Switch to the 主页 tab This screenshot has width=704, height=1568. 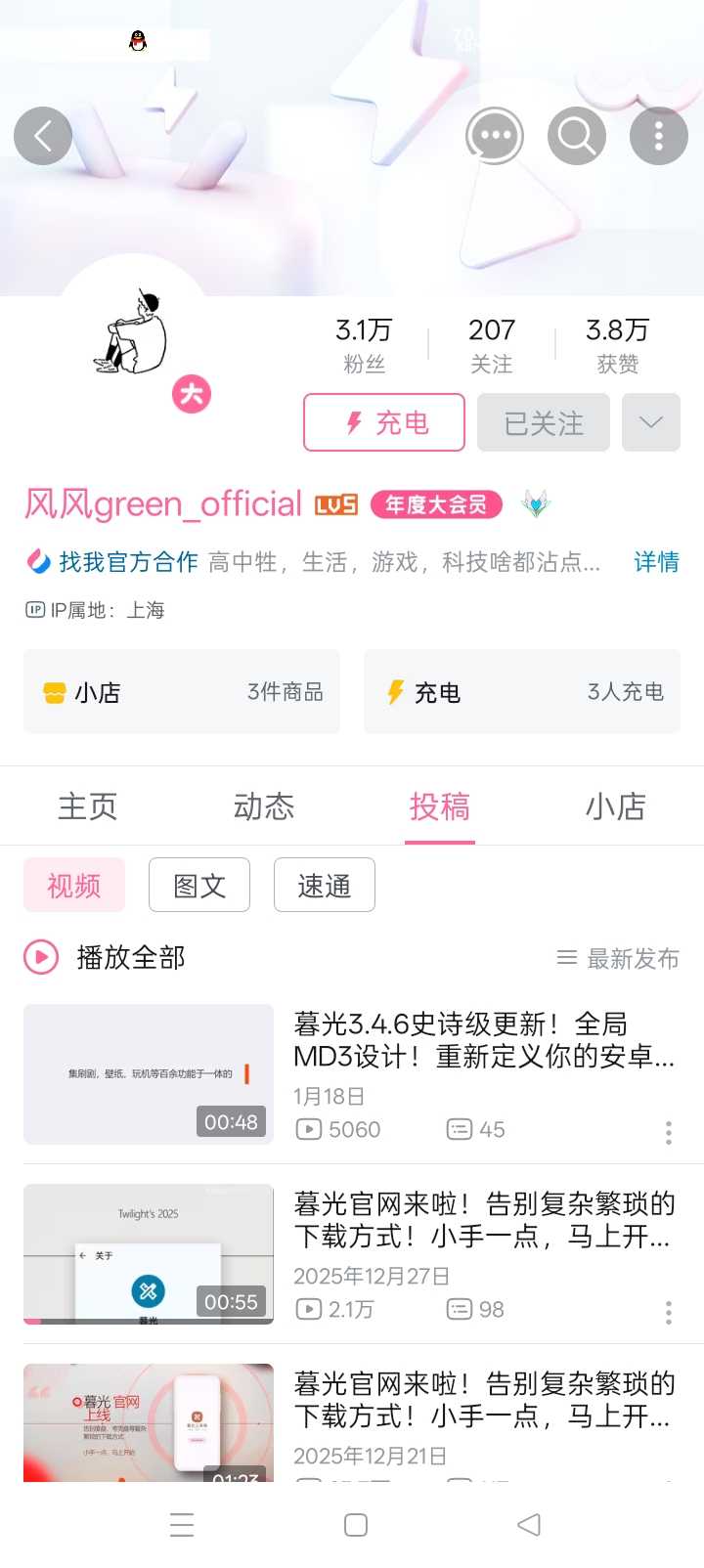click(87, 806)
